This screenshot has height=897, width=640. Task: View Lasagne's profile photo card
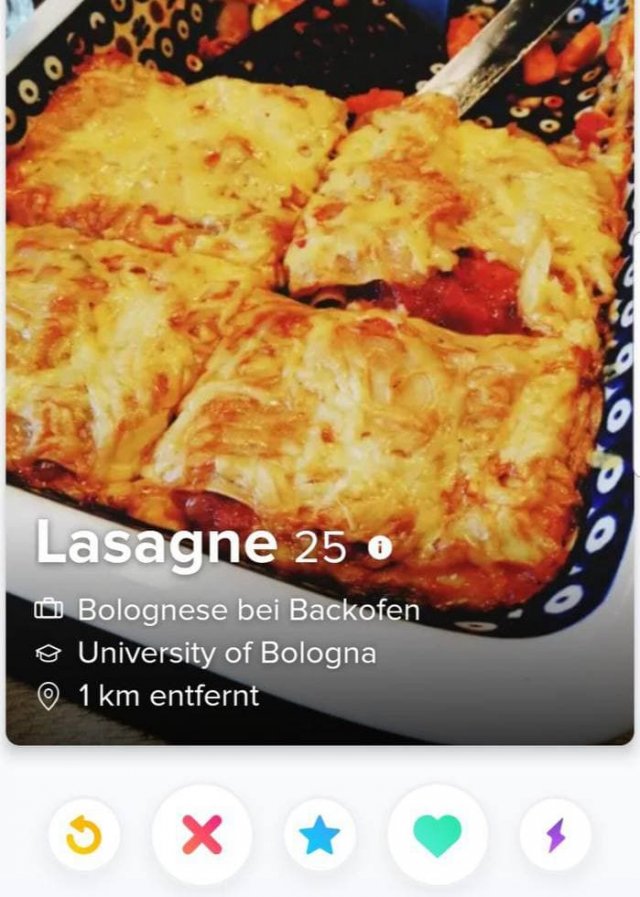320,300
